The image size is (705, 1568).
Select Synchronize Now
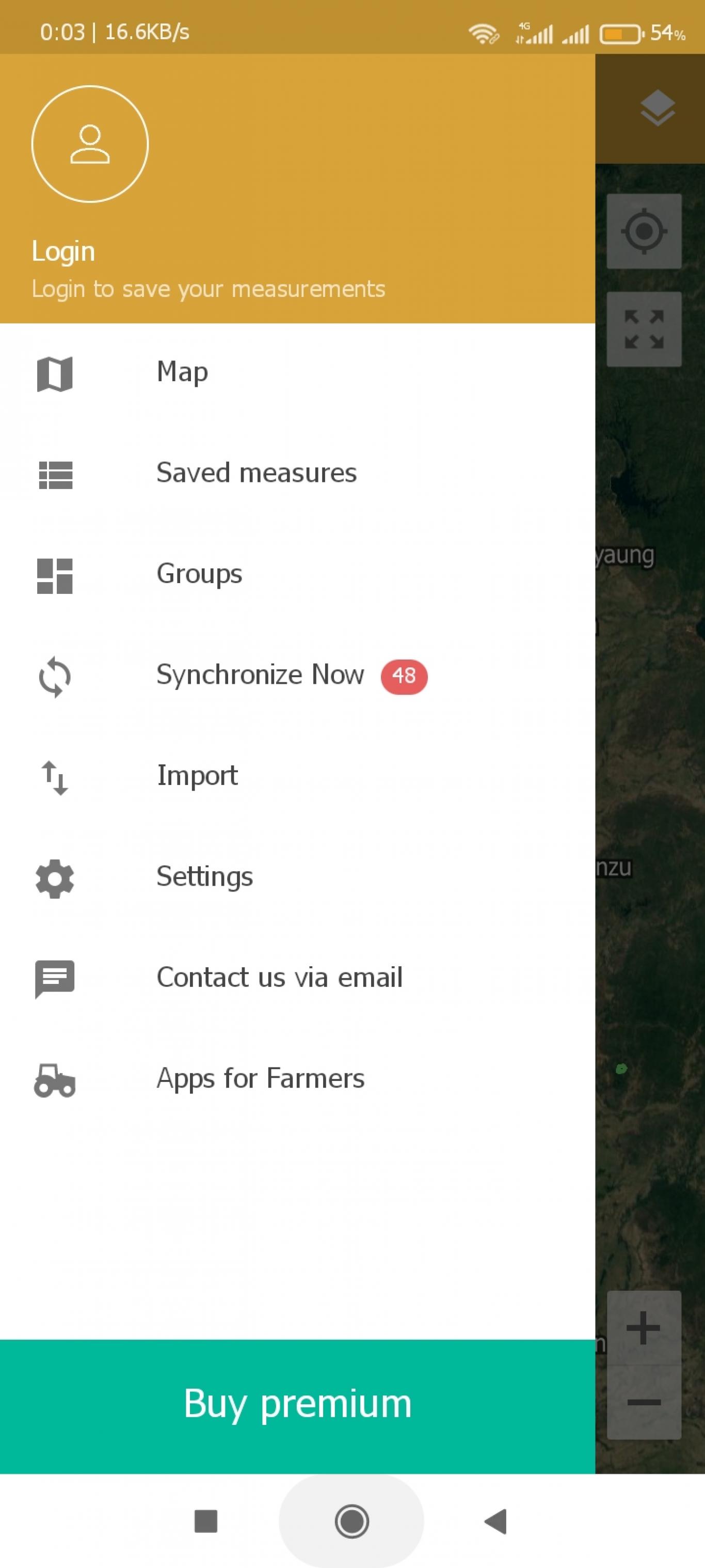(x=297, y=675)
